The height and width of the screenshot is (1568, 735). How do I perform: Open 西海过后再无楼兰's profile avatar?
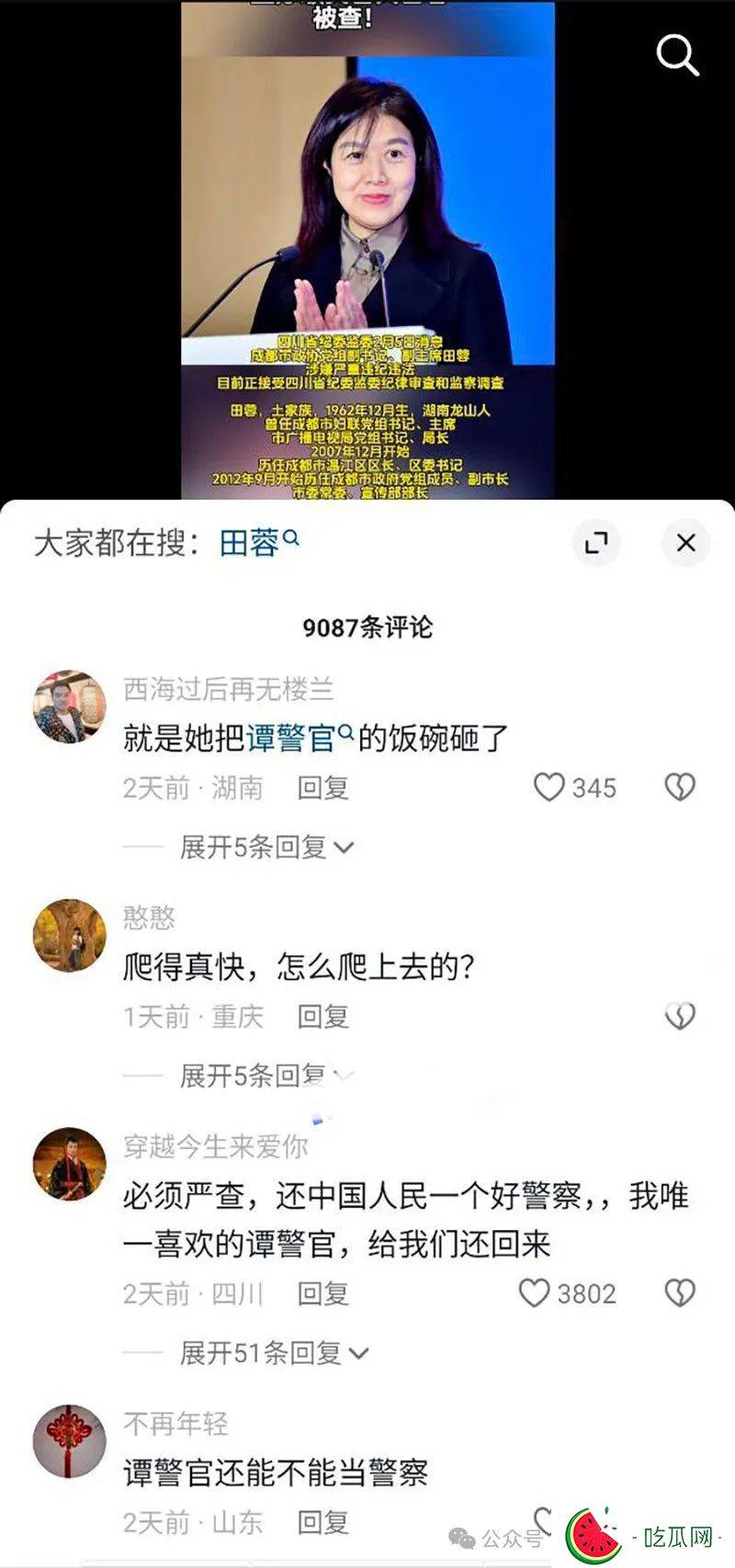[70, 706]
